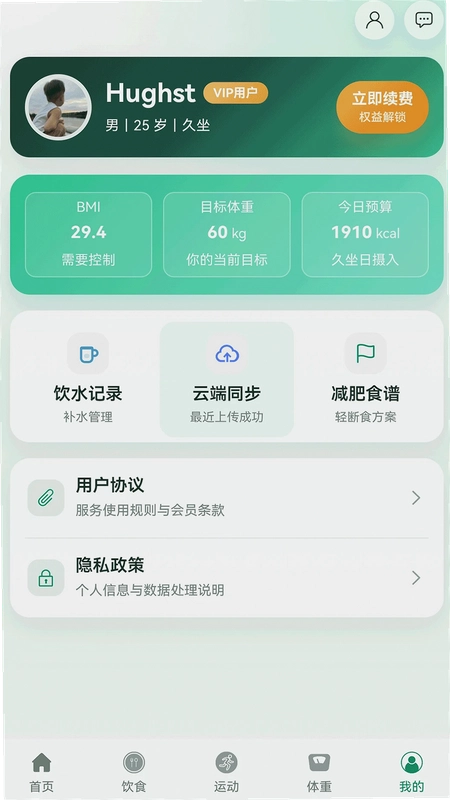The image size is (450, 800).
Task: Switch to the 运动 tab
Action: tap(226, 772)
